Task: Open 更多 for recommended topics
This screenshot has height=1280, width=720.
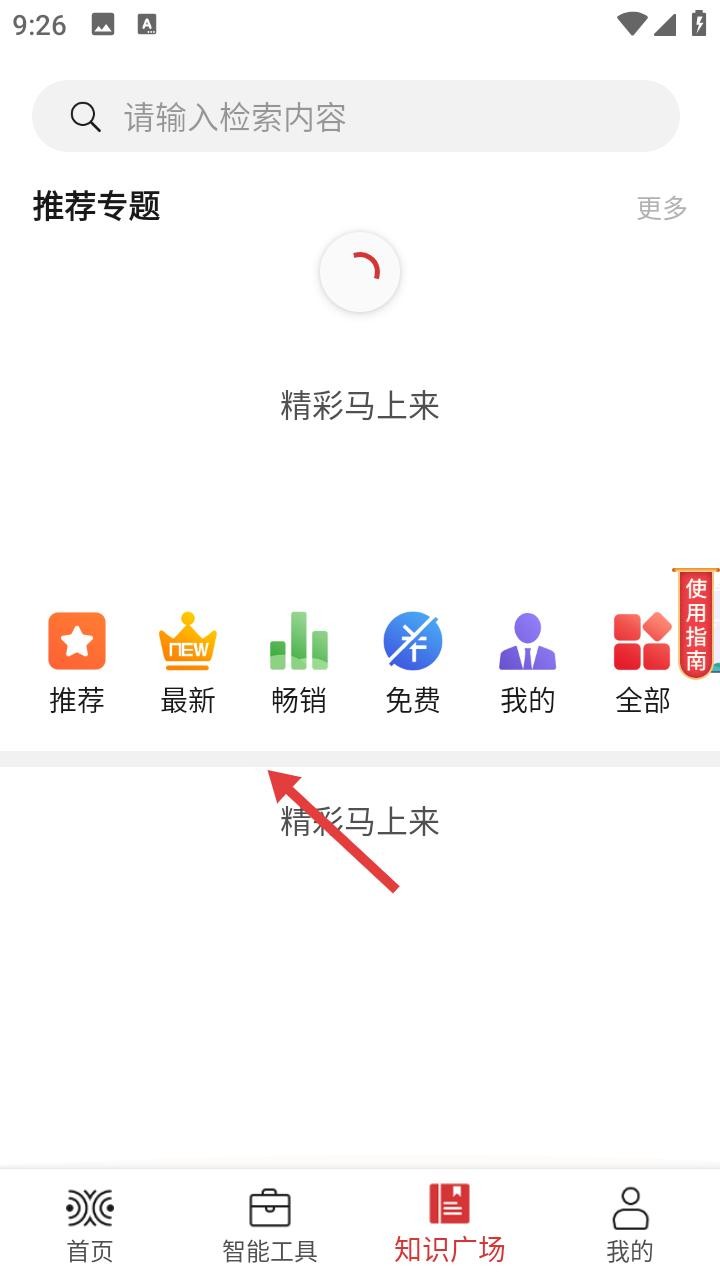Action: click(x=662, y=208)
